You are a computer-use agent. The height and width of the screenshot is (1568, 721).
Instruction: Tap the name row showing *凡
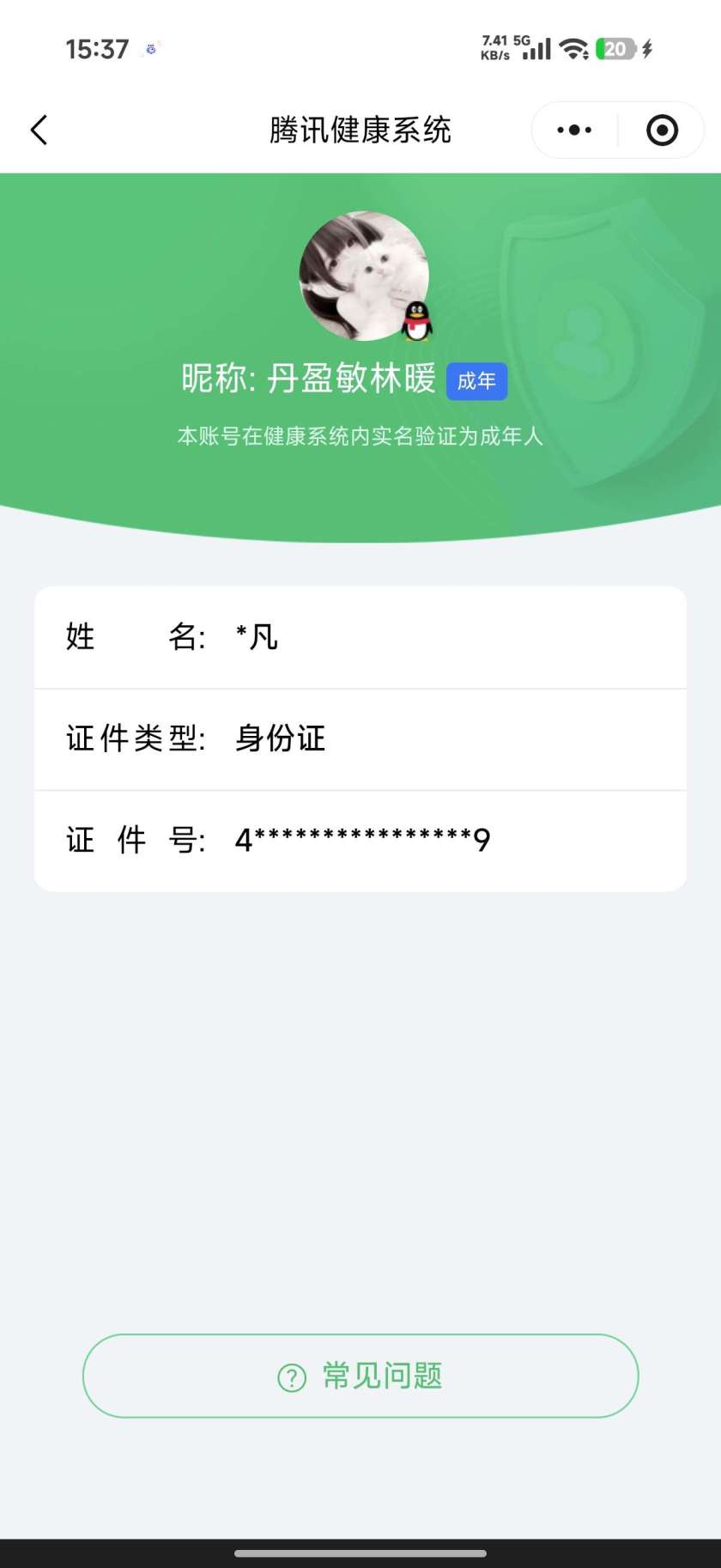point(360,636)
